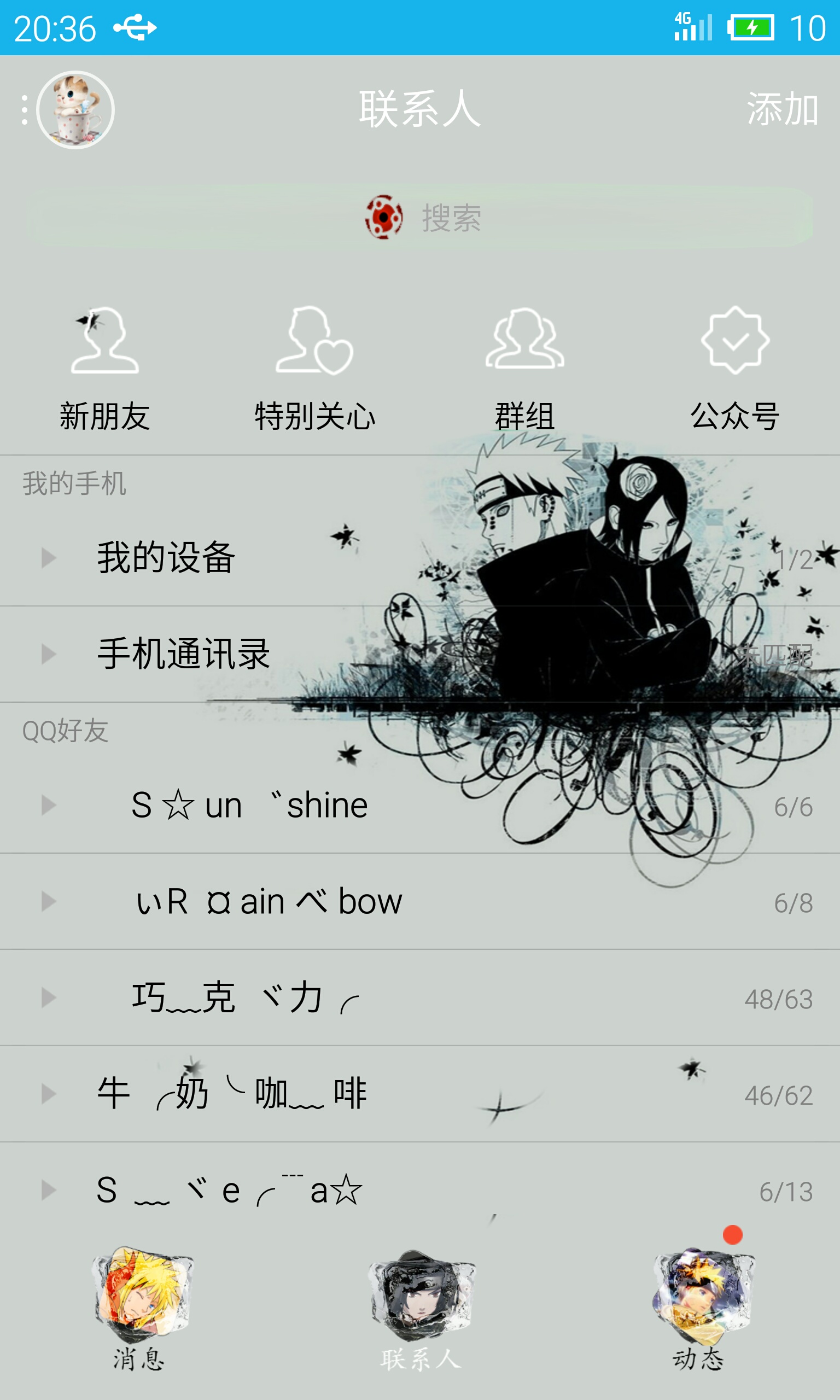This screenshot has height=1400, width=840.
Task: Open 新朋友 new friends
Action: [104, 368]
